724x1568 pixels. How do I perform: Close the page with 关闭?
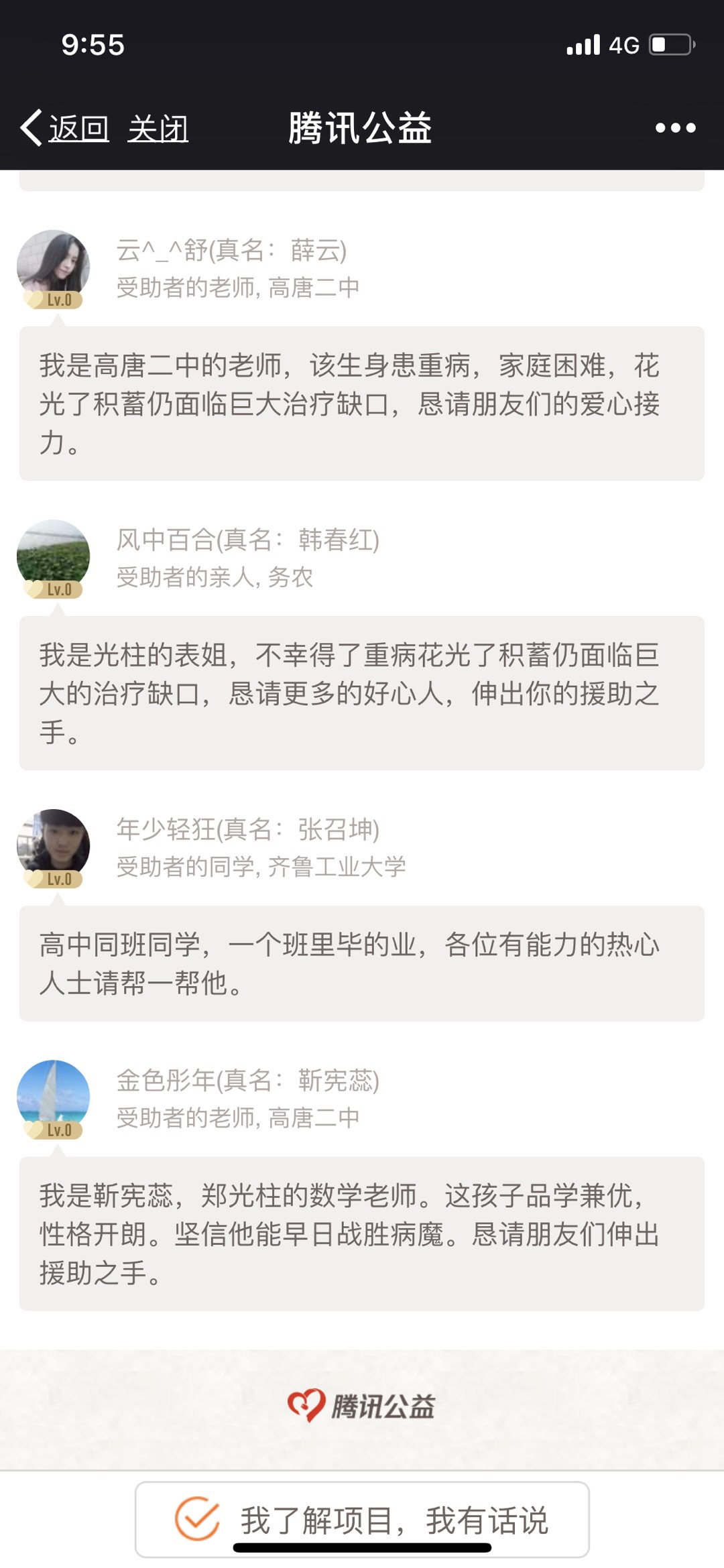click(158, 127)
